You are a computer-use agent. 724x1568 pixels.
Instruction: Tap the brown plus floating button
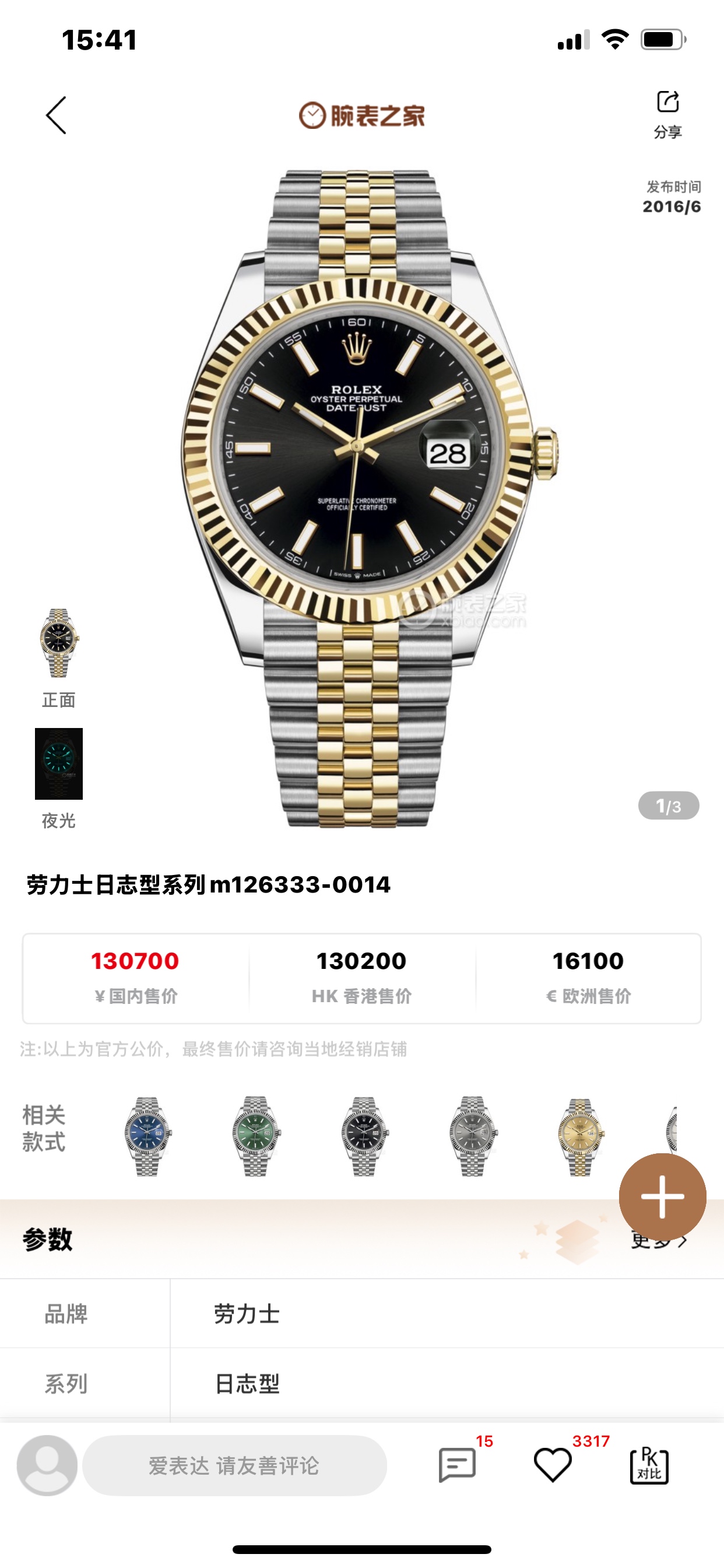pos(662,1196)
